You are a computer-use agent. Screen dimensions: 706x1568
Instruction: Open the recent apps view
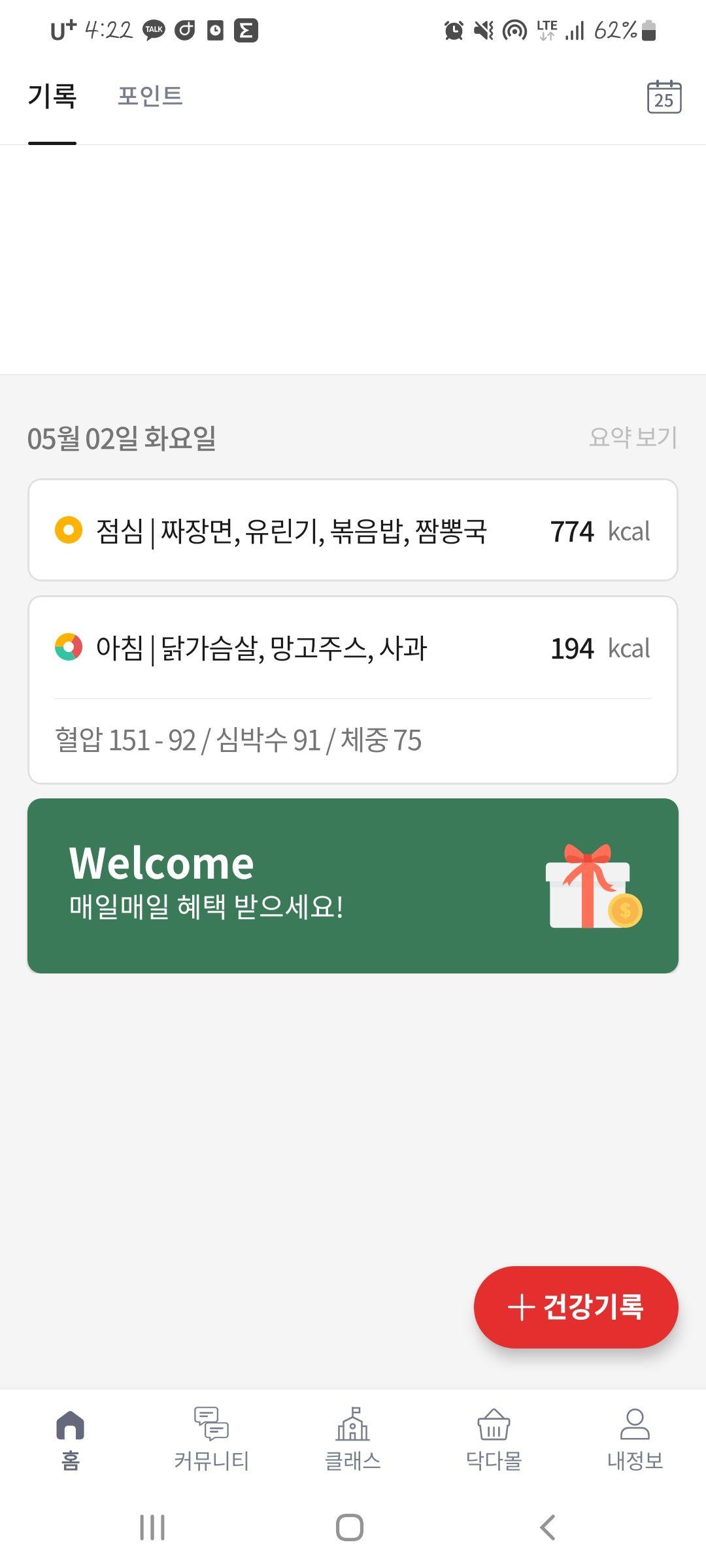pos(152,1527)
